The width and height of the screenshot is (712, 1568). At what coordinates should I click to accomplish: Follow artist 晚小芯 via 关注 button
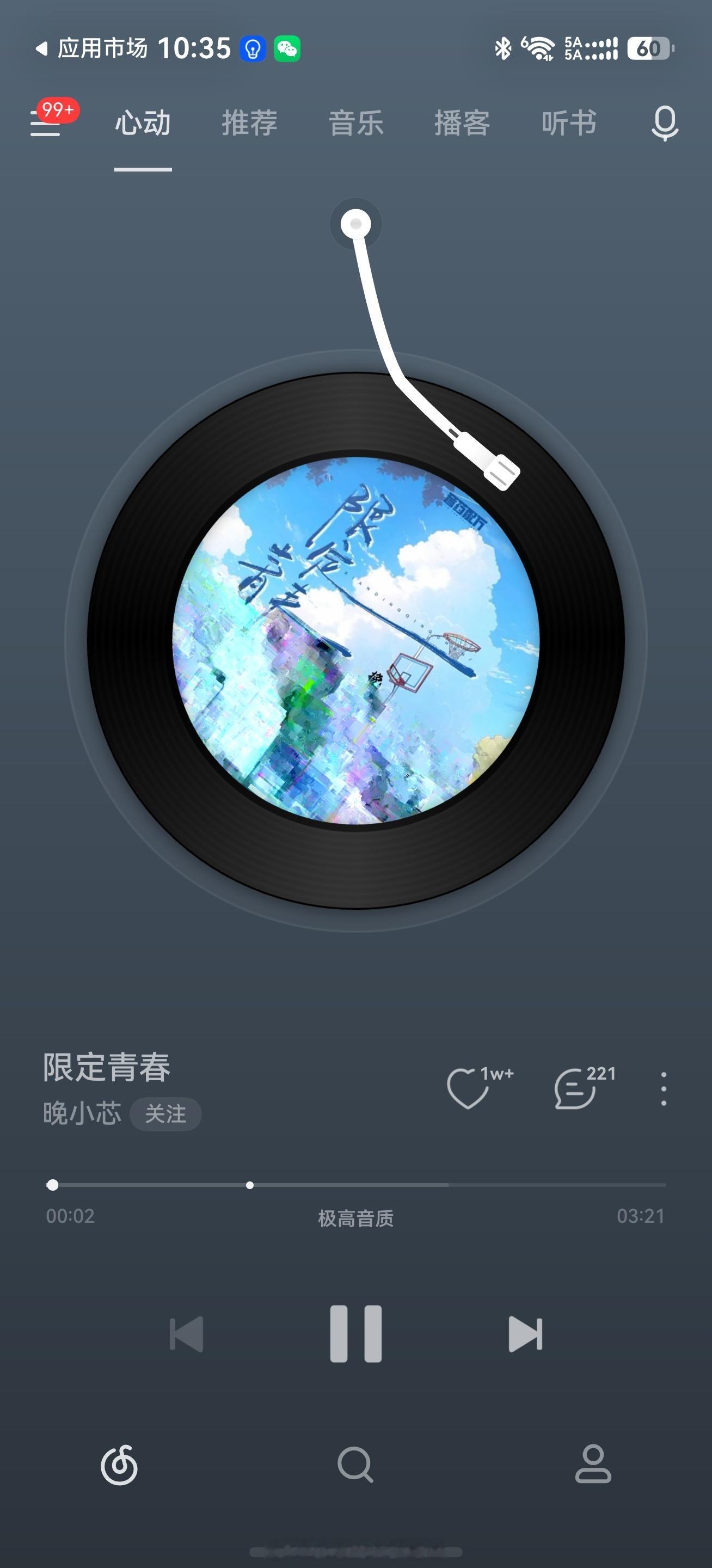(x=165, y=1114)
